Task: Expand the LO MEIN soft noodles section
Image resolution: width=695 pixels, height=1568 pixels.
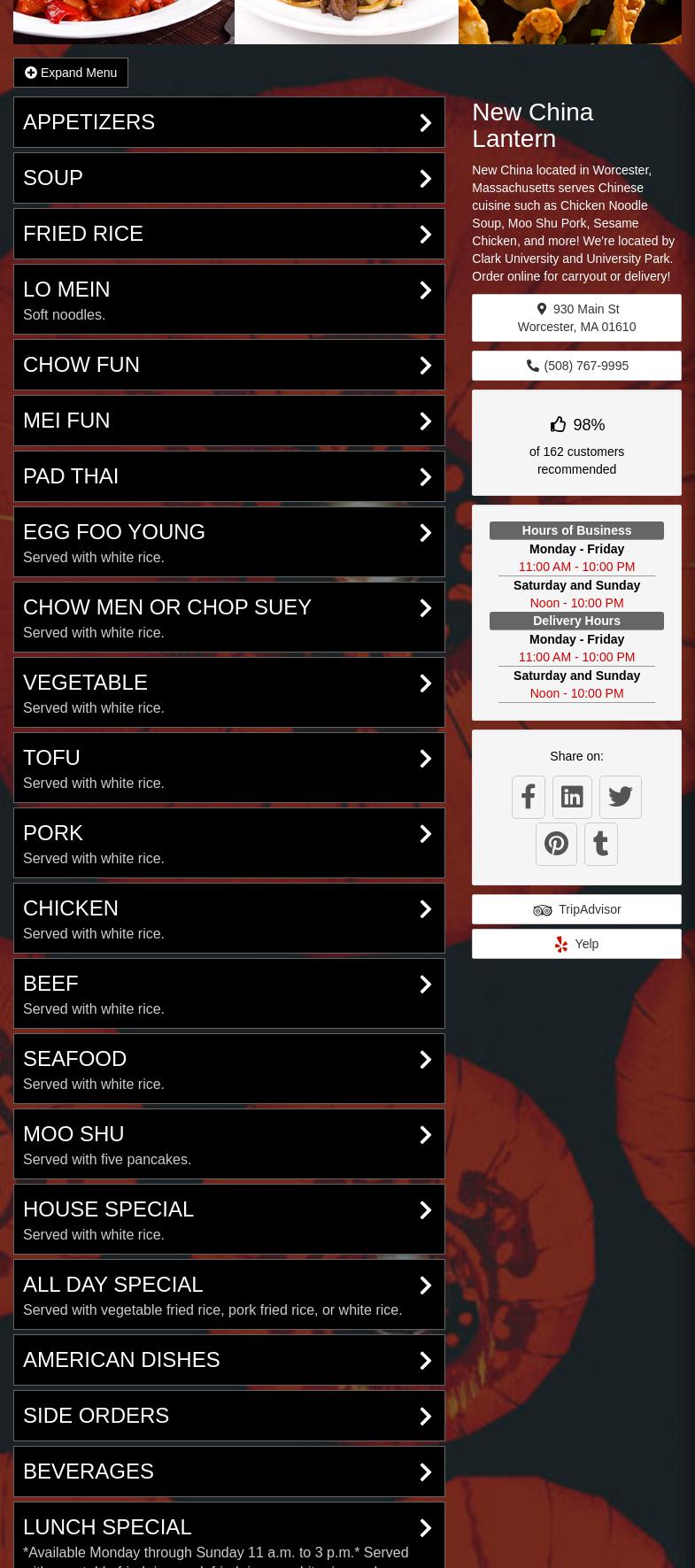Action: [x=229, y=298]
